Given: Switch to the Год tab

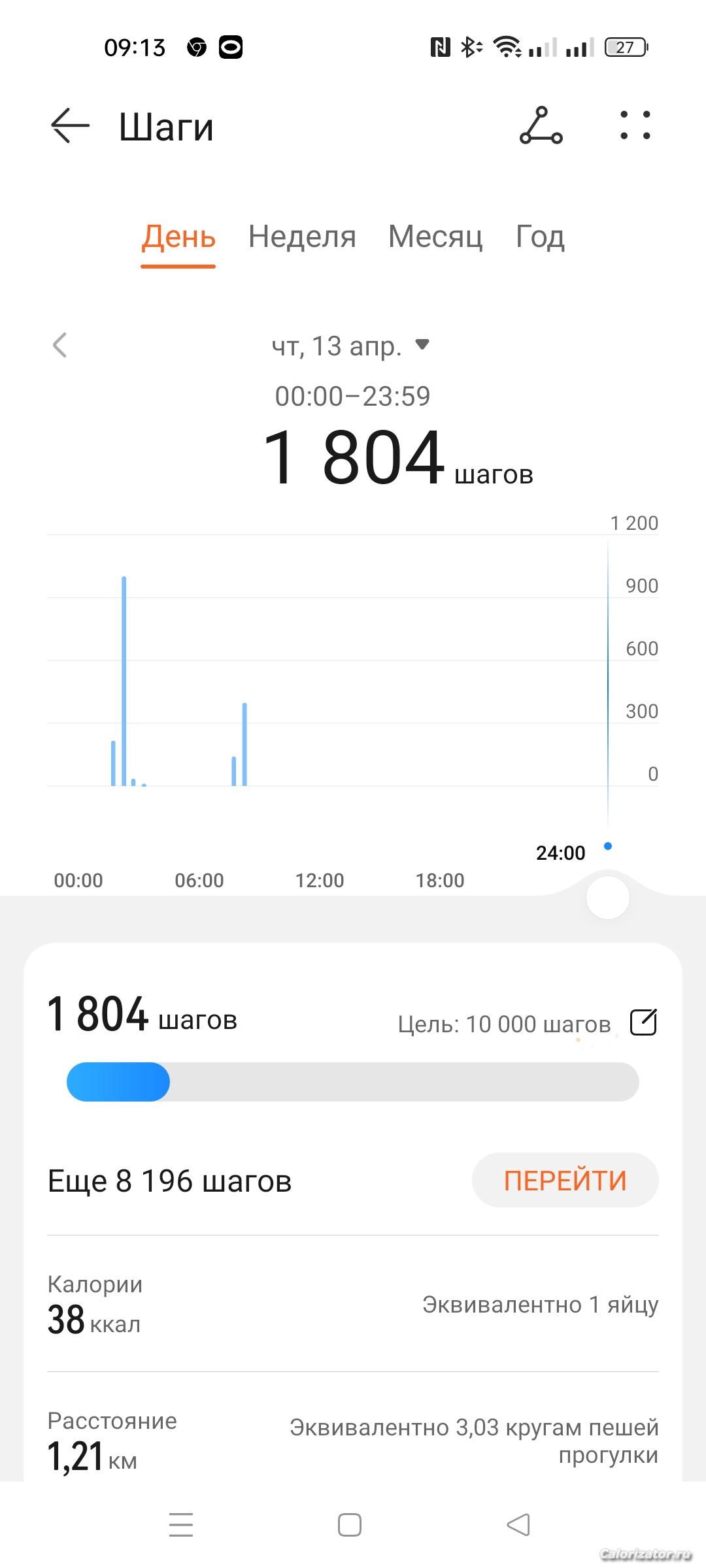Looking at the screenshot, I should [540, 237].
